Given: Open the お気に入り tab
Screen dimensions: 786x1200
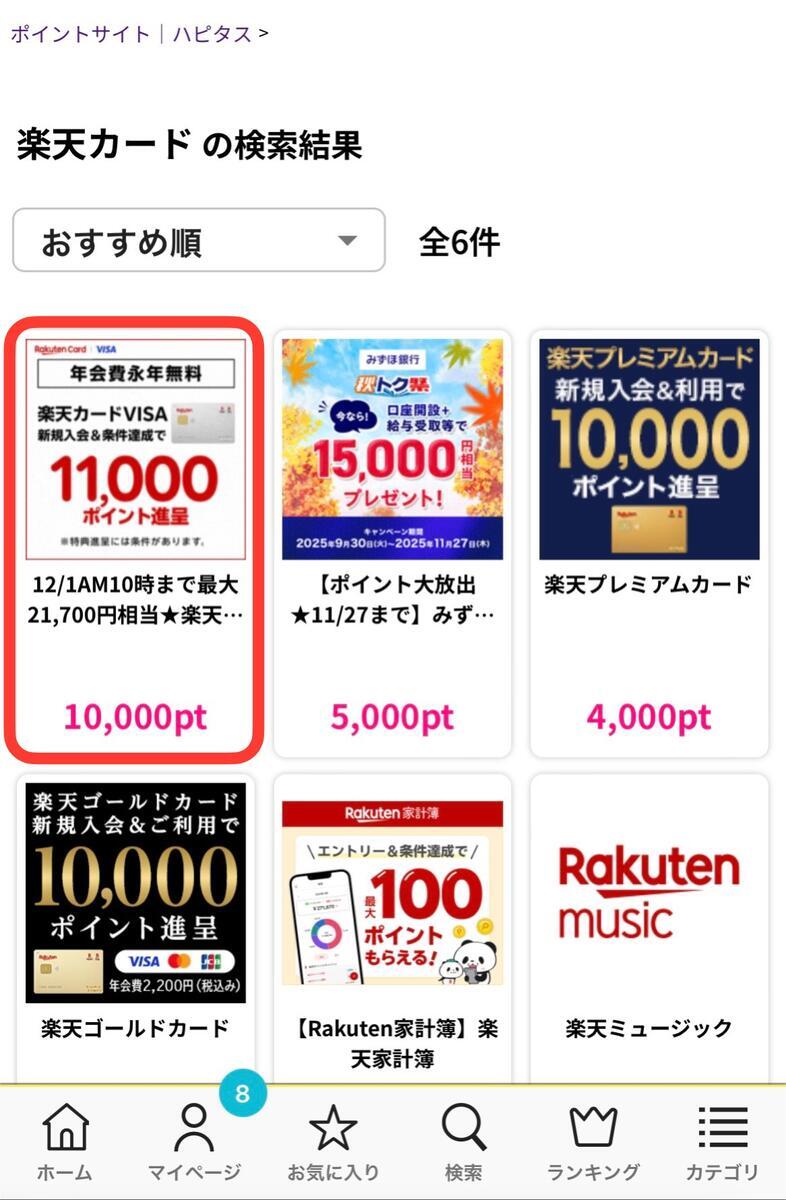Looking at the screenshot, I should pyautogui.click(x=333, y=1143).
